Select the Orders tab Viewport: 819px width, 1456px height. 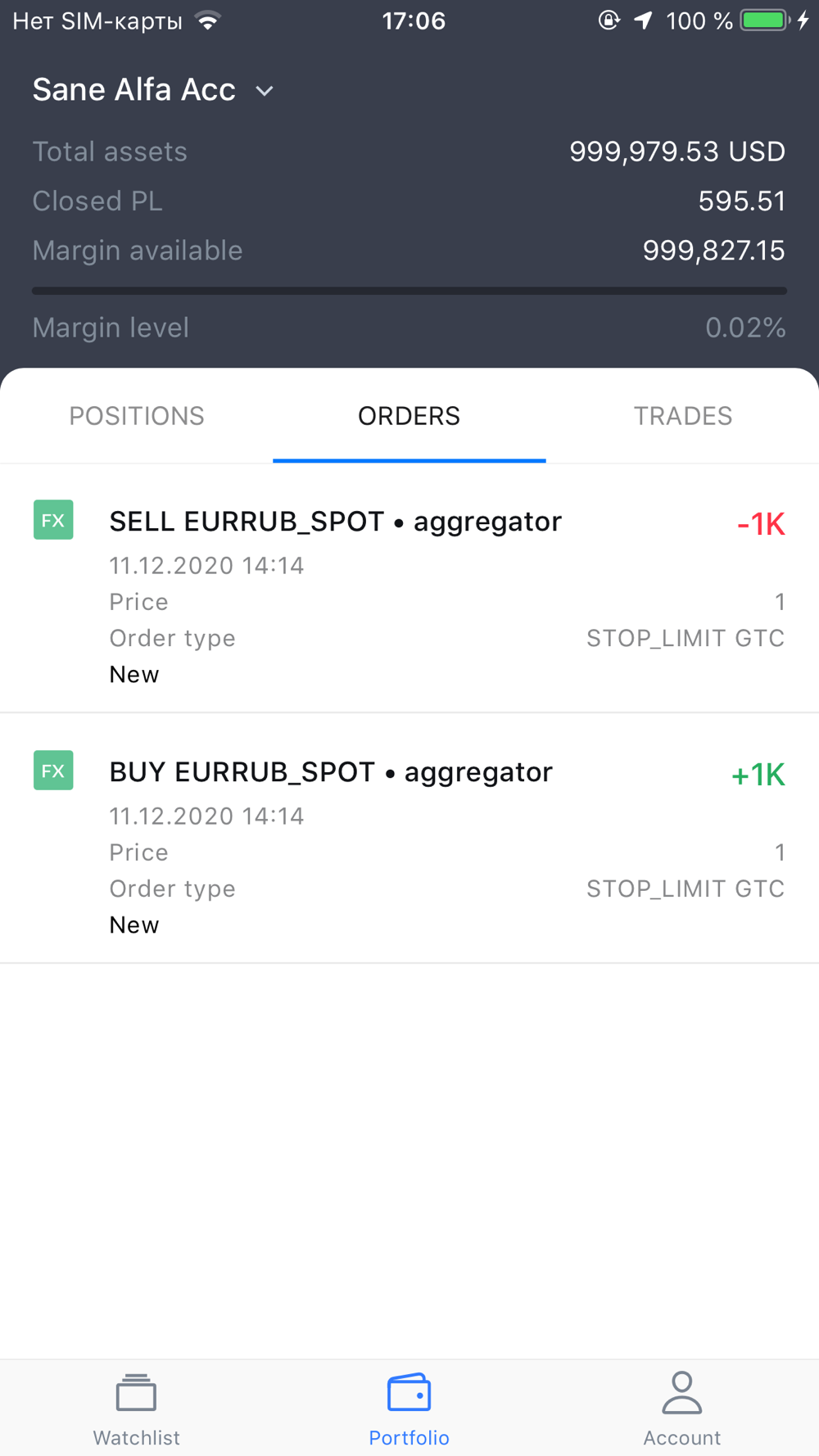[x=409, y=416]
